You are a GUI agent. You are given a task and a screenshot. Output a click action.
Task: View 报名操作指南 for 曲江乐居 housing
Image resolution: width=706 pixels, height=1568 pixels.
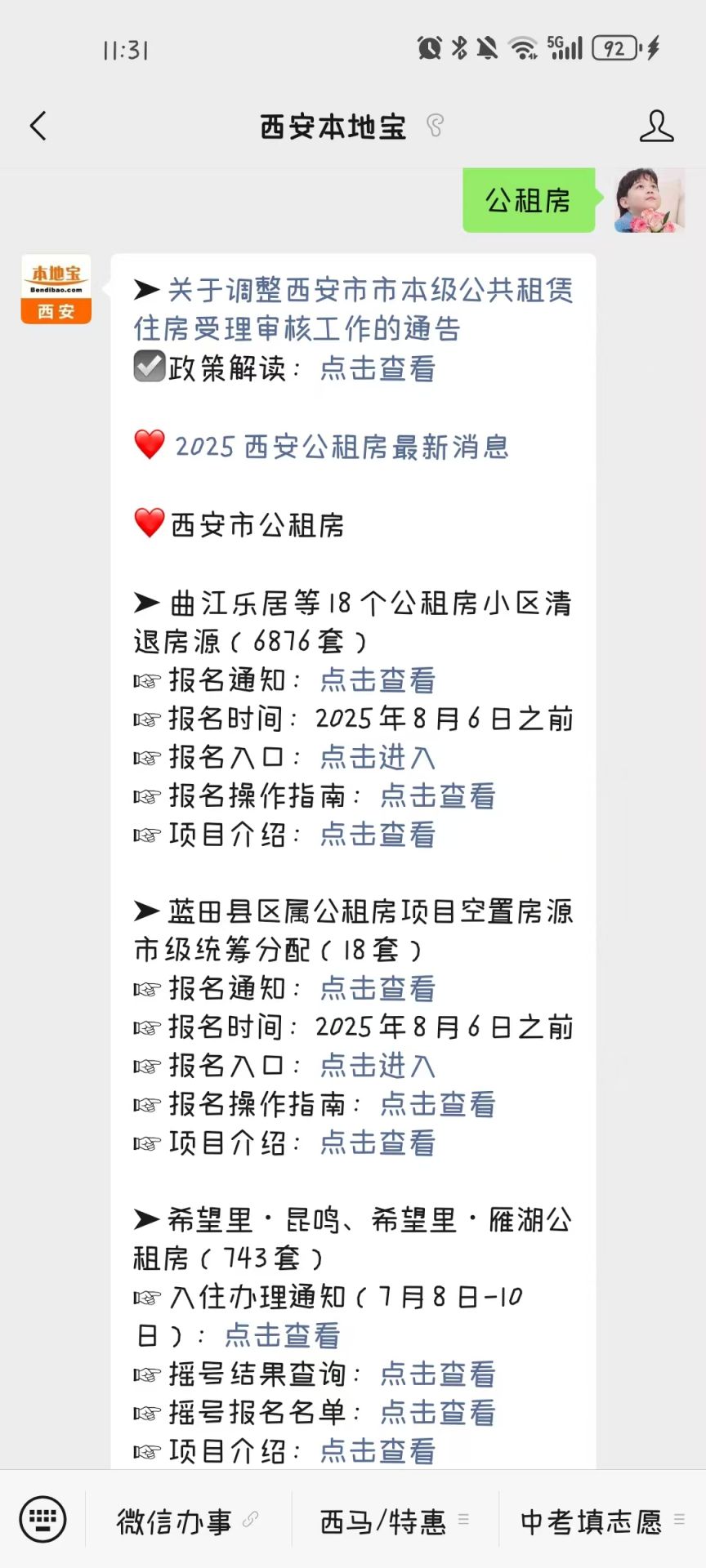438,795
